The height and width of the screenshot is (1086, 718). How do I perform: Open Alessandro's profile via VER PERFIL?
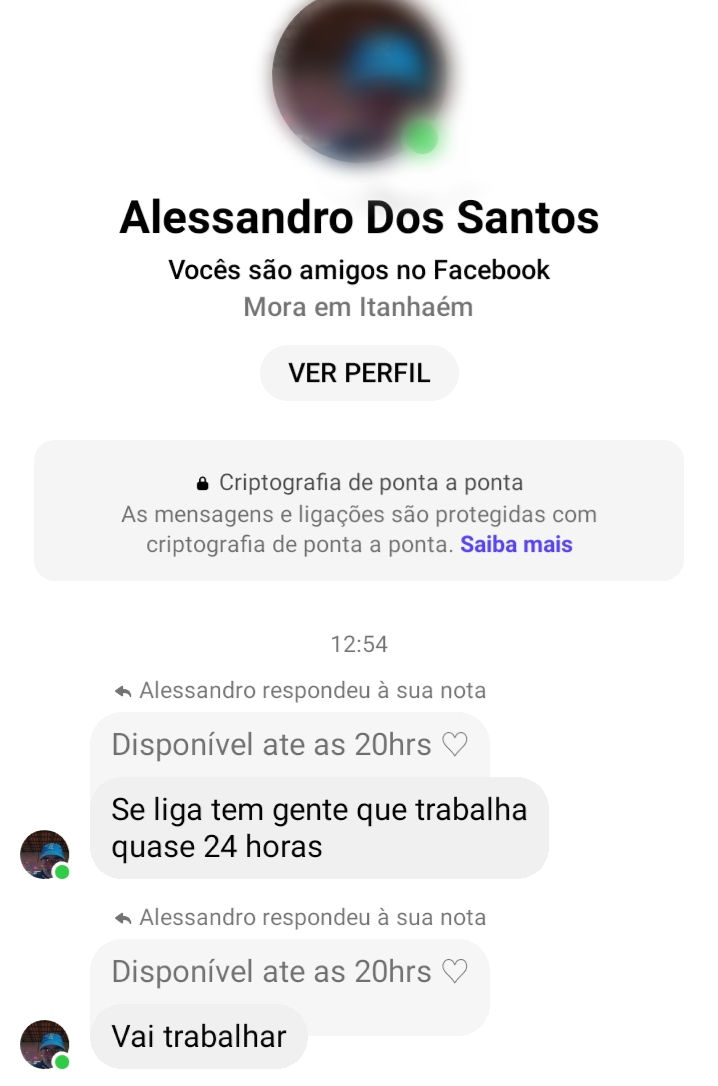pyautogui.click(x=359, y=373)
